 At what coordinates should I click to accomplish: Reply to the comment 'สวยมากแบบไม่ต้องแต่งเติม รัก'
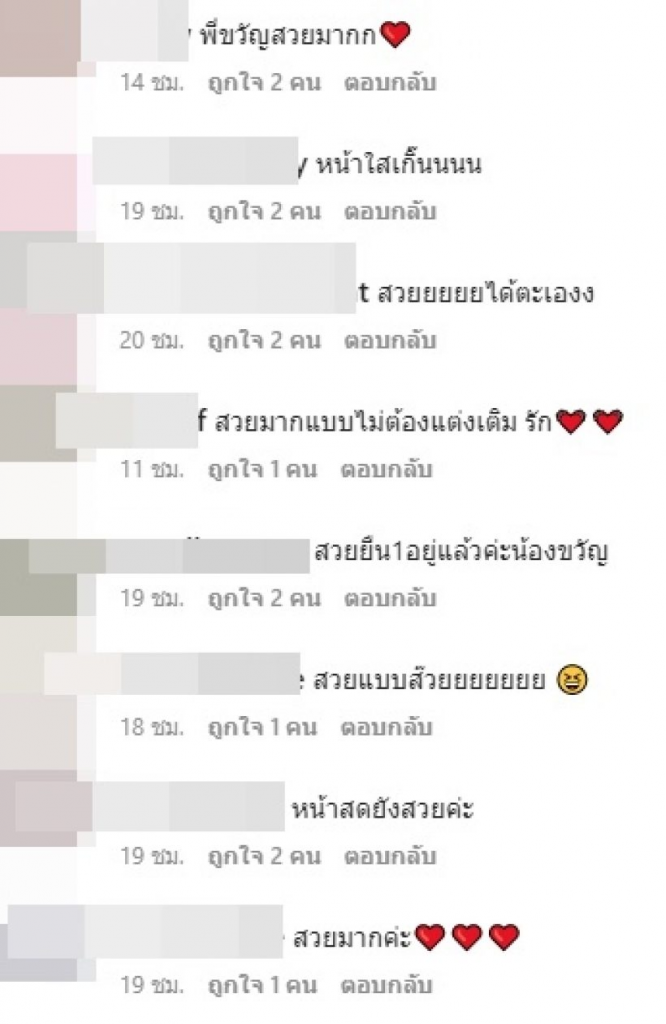[387, 470]
